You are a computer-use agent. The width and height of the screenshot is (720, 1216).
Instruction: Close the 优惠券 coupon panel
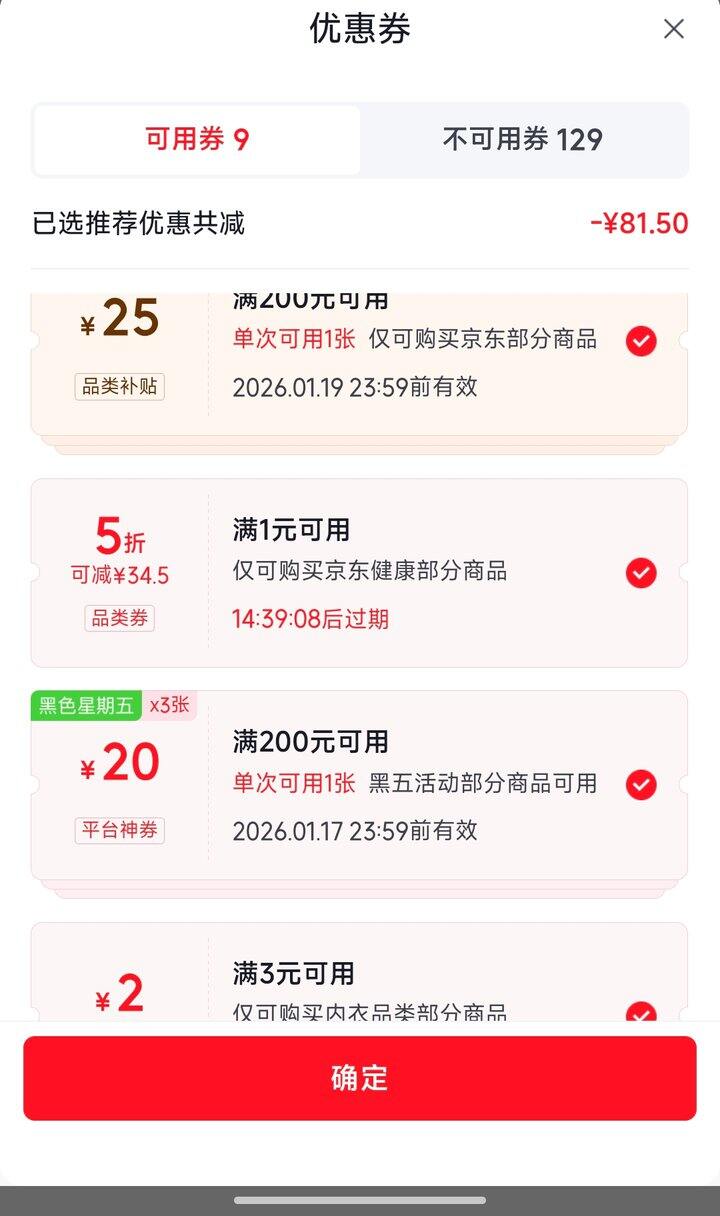[x=674, y=29]
